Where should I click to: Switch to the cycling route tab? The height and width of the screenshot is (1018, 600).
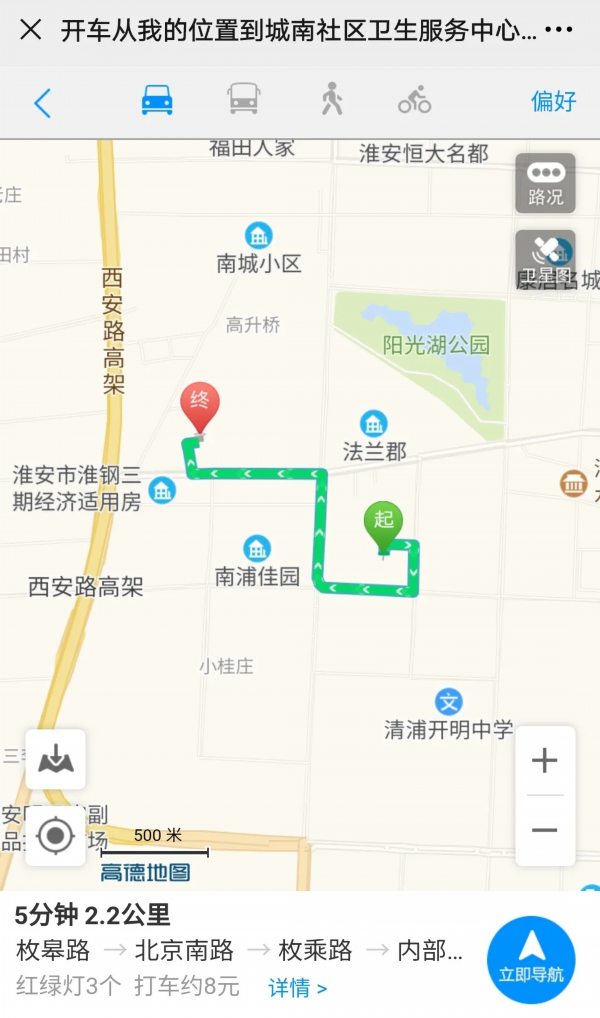[x=414, y=100]
